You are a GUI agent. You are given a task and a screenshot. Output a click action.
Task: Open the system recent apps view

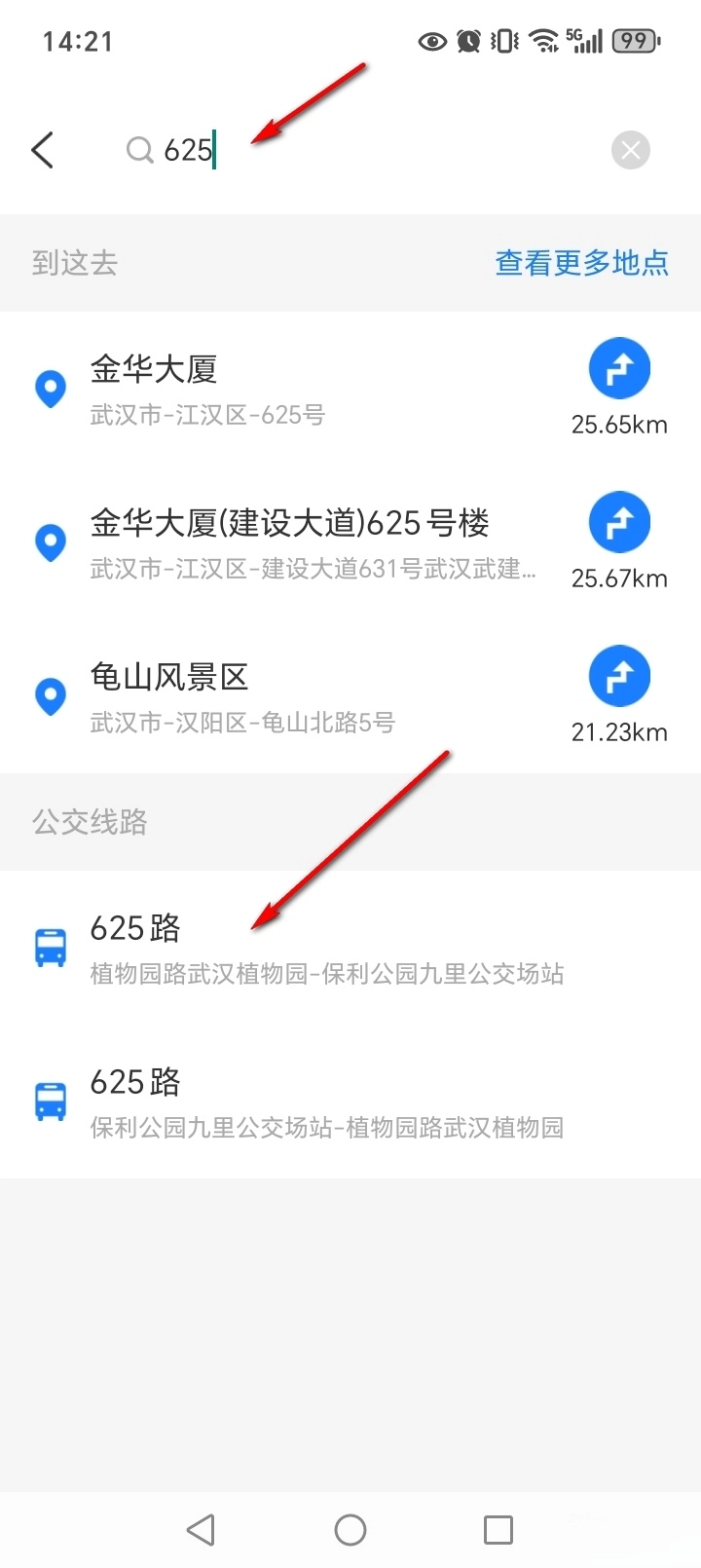498,1530
